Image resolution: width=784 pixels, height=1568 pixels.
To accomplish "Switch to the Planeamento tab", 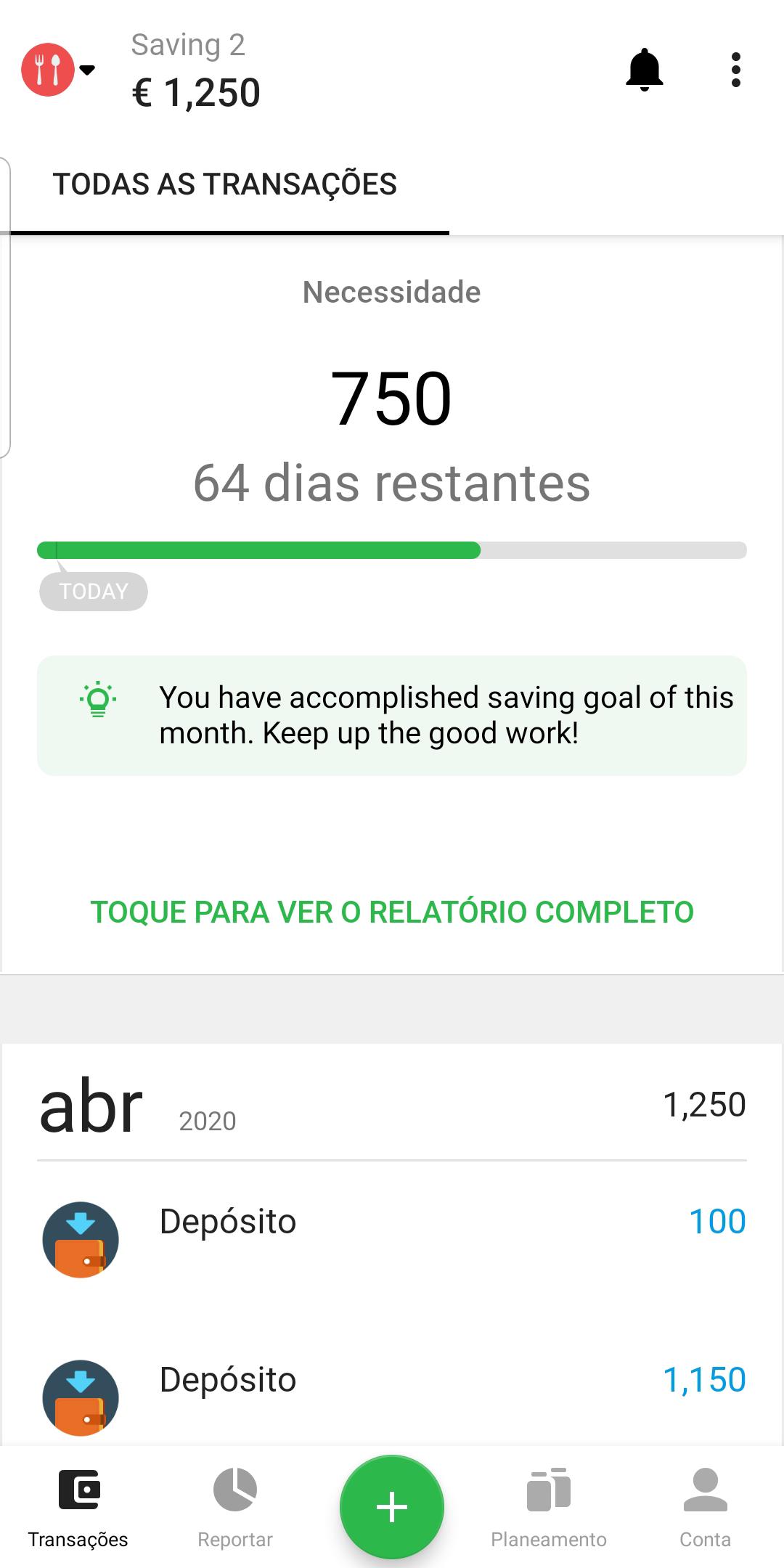I will 549,1507.
